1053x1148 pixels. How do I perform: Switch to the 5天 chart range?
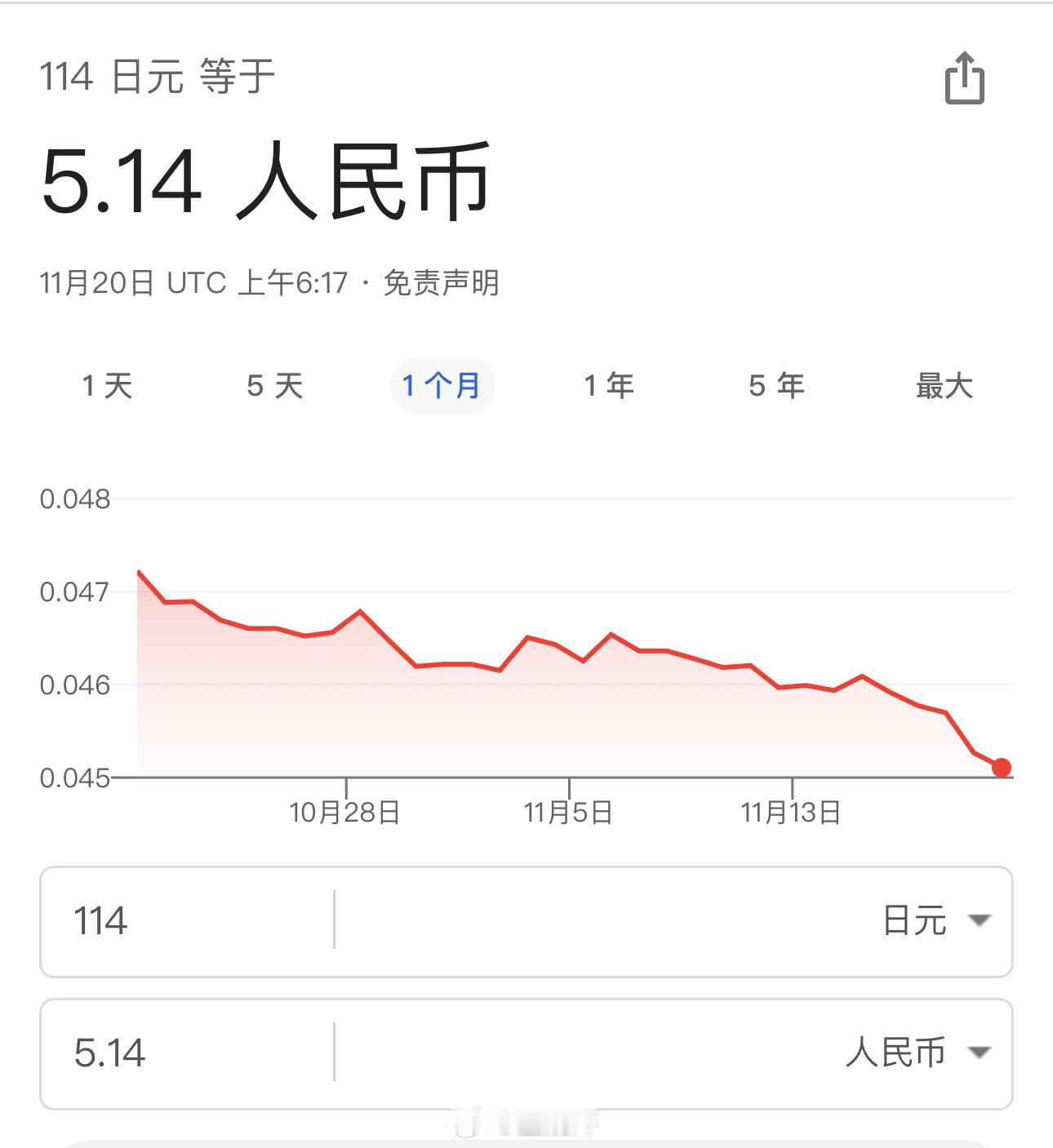point(277,387)
